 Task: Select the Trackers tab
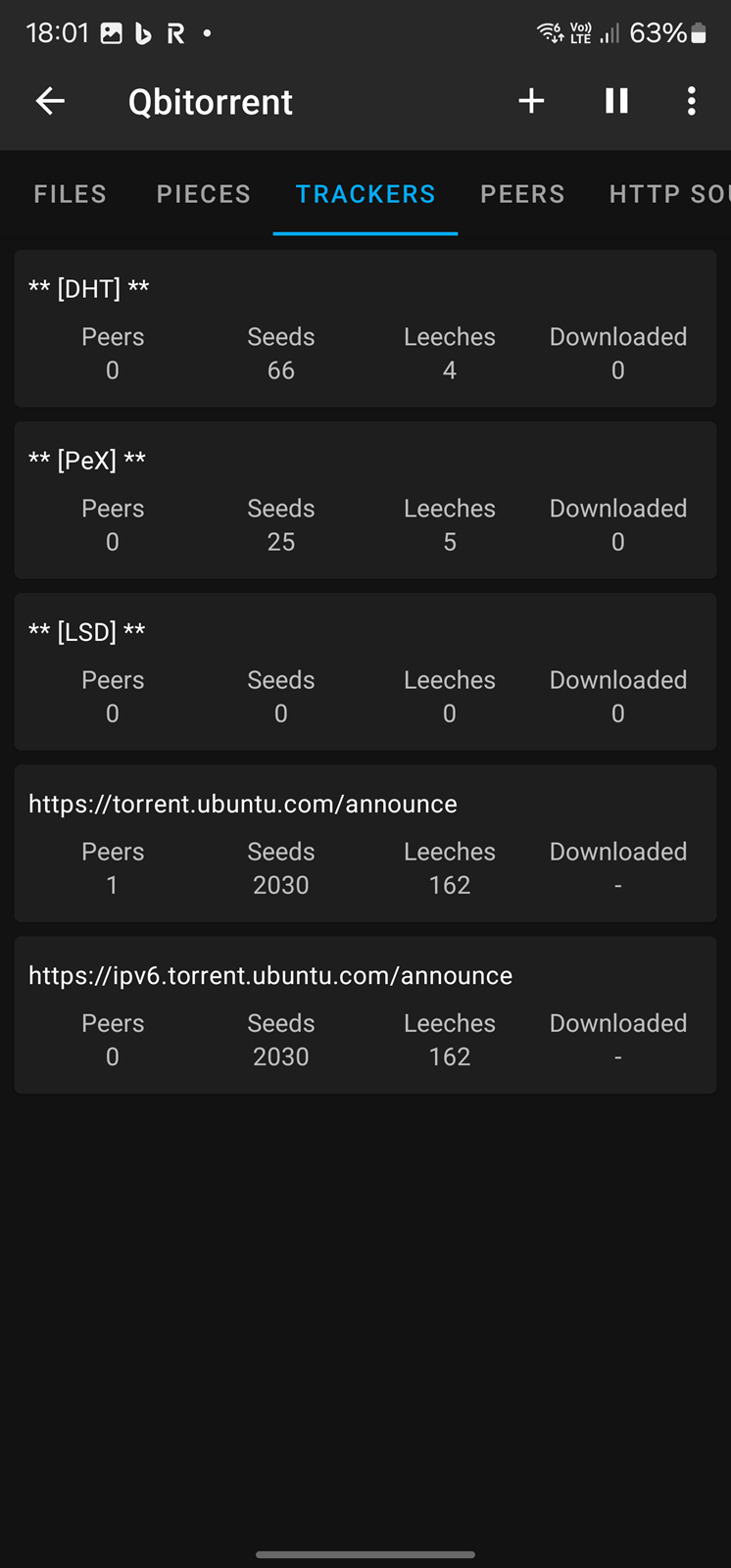coord(365,194)
